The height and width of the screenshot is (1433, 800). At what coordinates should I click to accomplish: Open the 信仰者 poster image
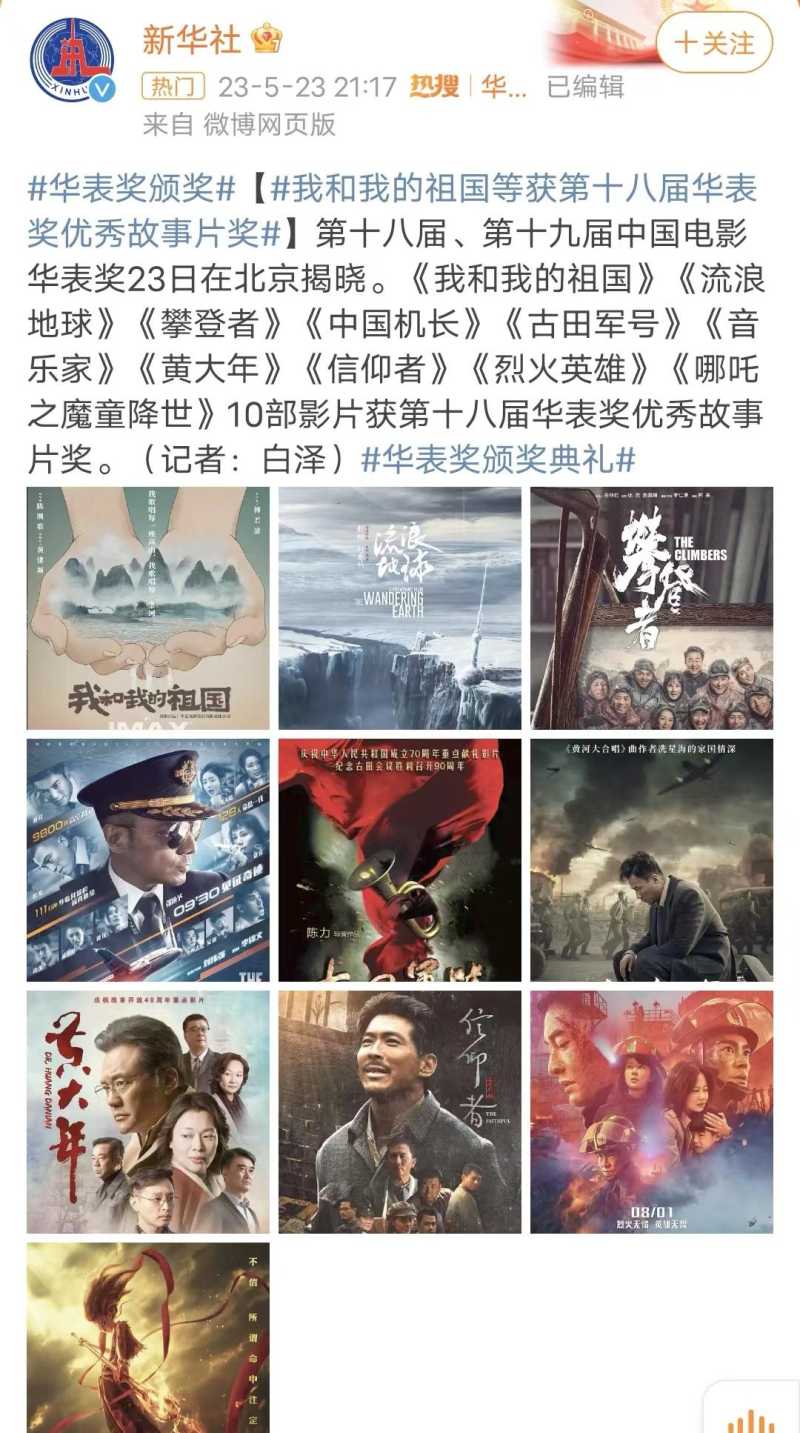(400, 1112)
